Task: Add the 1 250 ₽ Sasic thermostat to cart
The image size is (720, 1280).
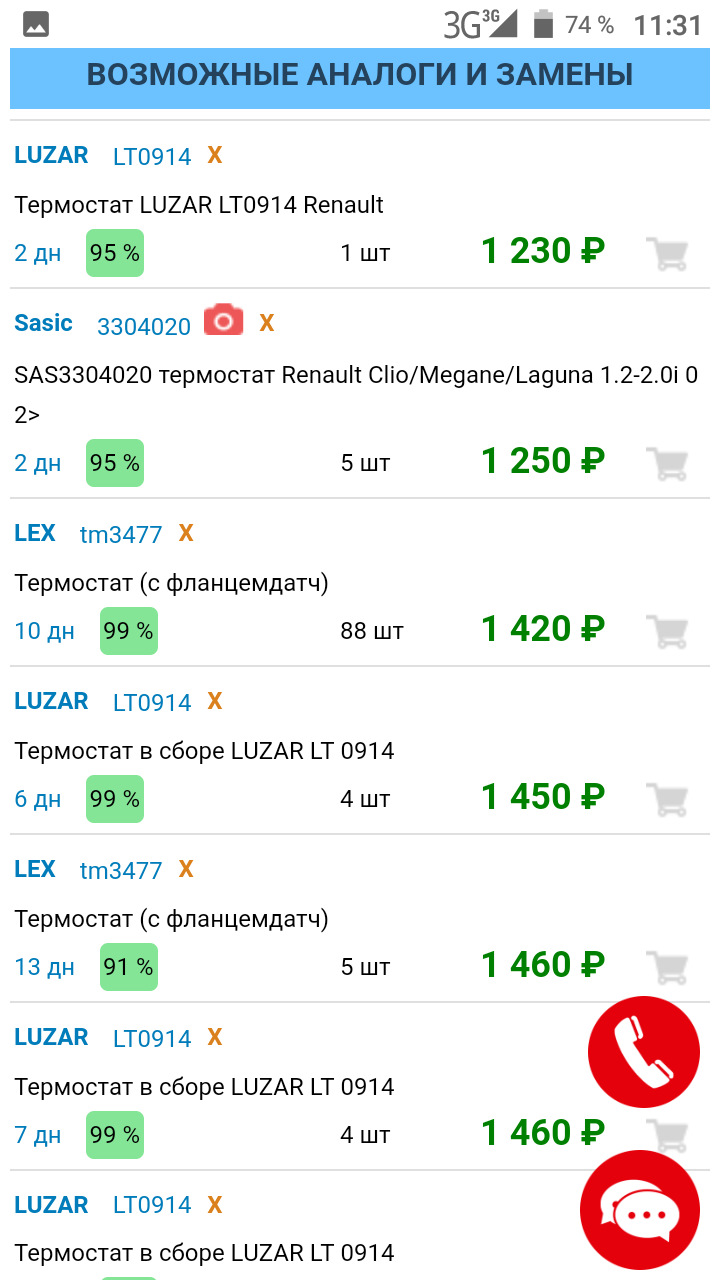Action: tap(667, 464)
